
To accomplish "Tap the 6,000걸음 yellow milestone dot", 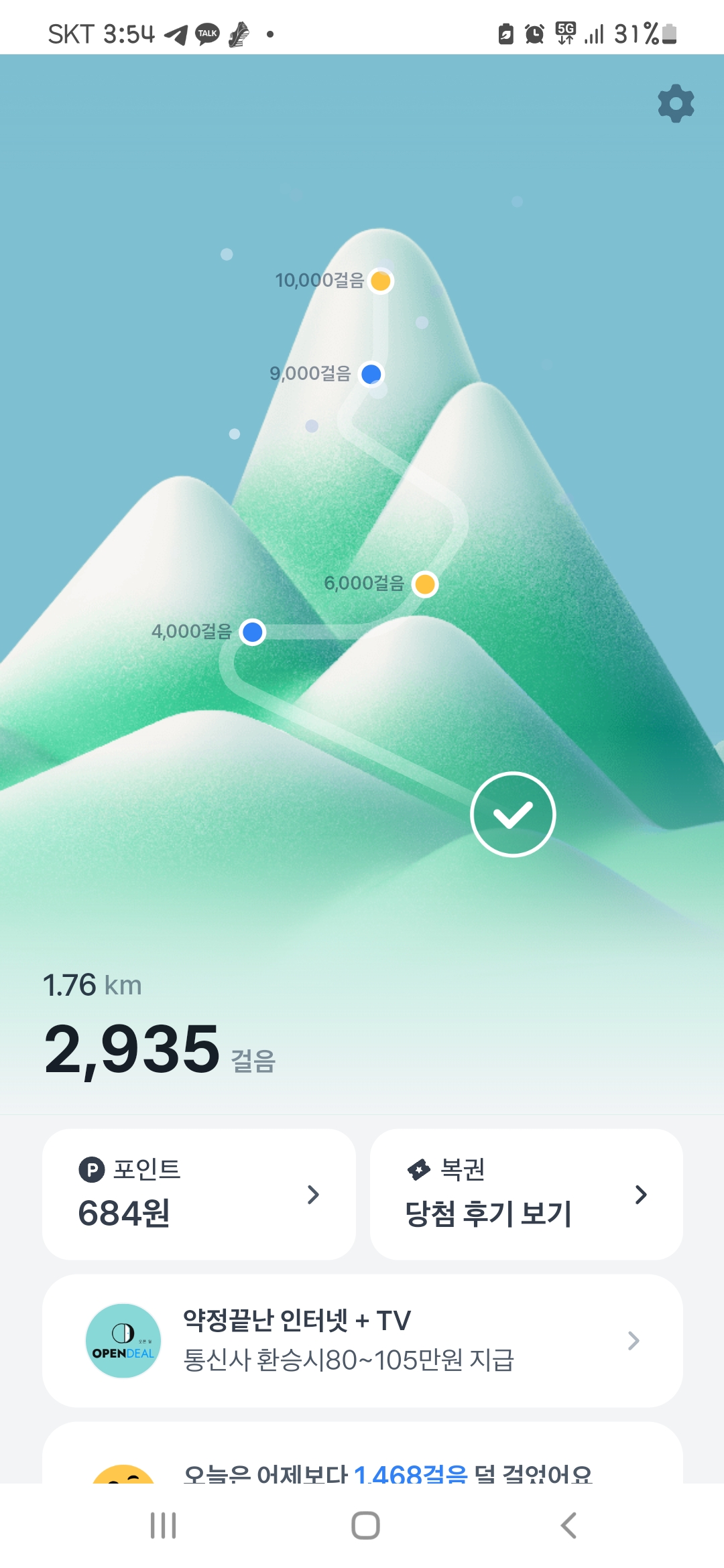I will (425, 584).
